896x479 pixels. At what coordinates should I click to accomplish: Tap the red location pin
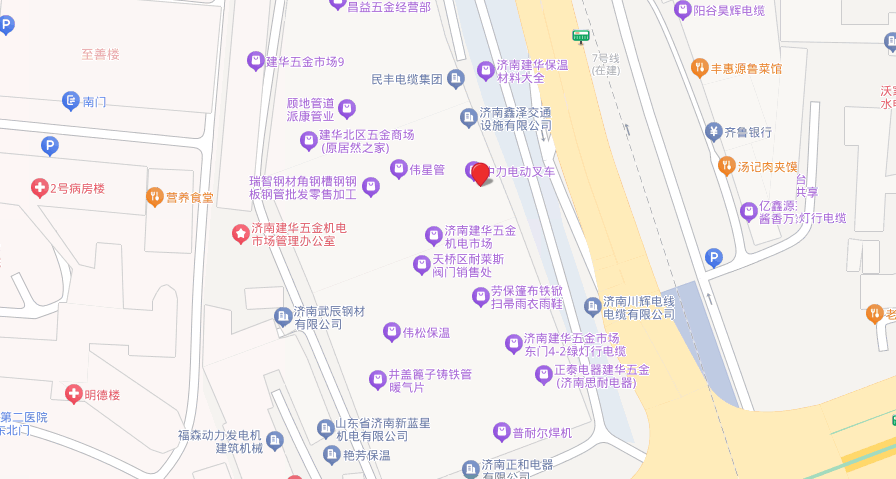[x=481, y=174]
